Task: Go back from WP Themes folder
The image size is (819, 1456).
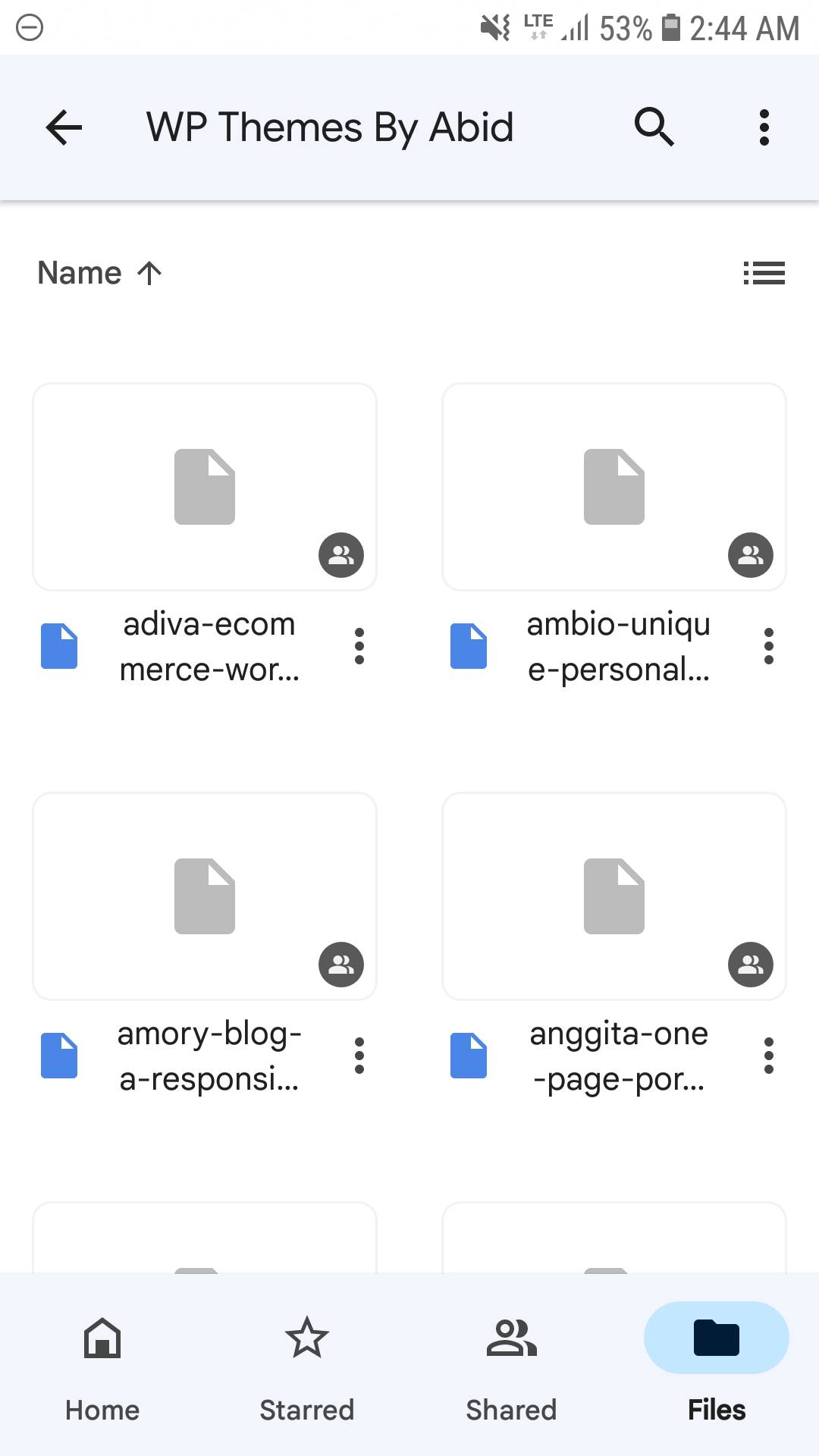Action: (64, 127)
